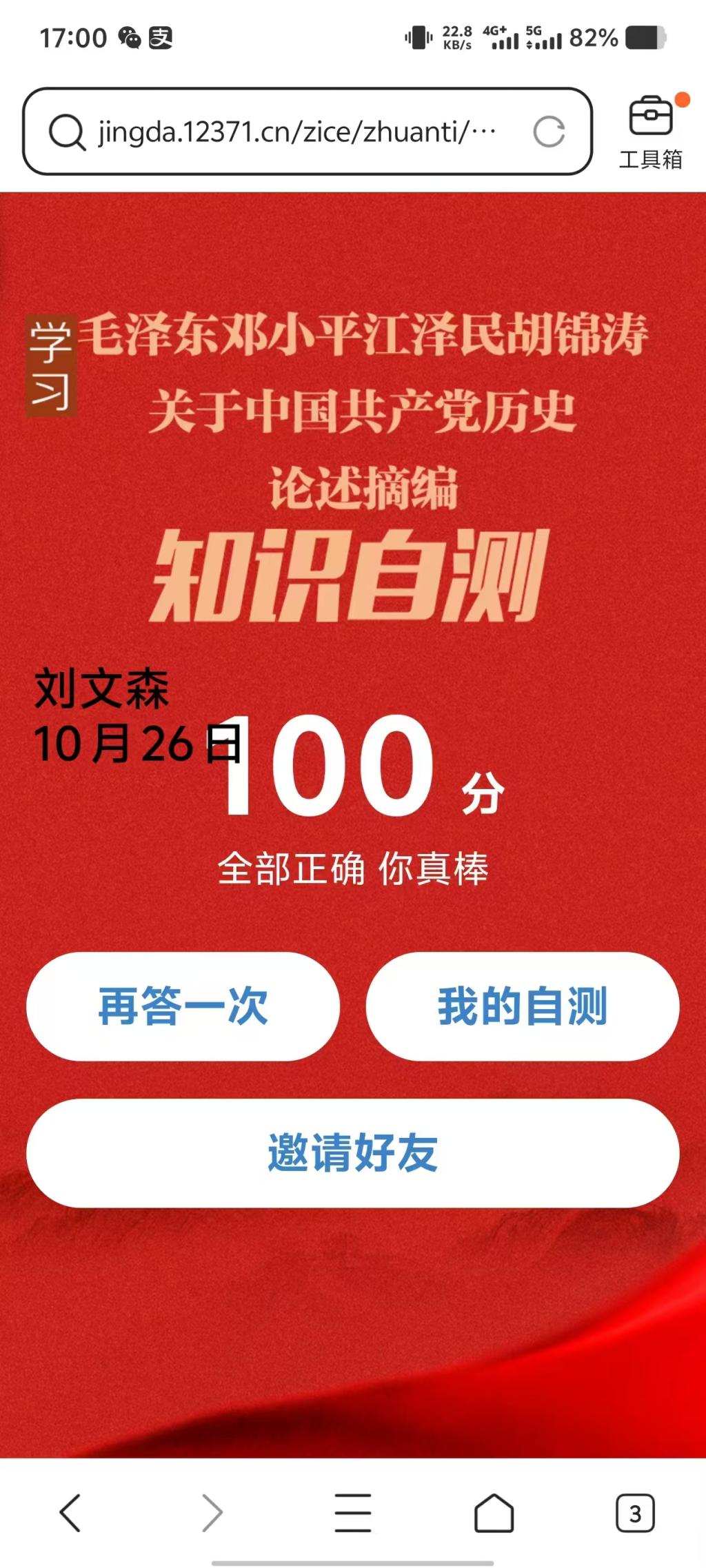Tap the URL address bar

point(296,131)
